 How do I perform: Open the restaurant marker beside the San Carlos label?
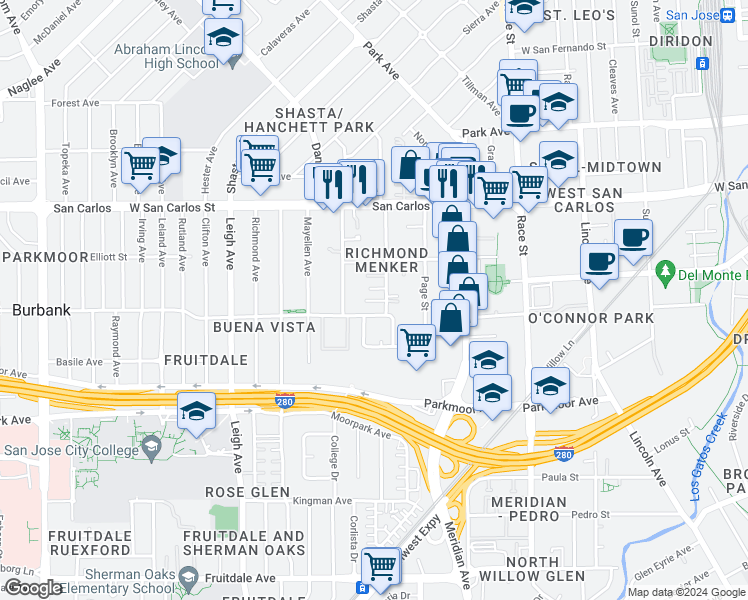point(448,184)
